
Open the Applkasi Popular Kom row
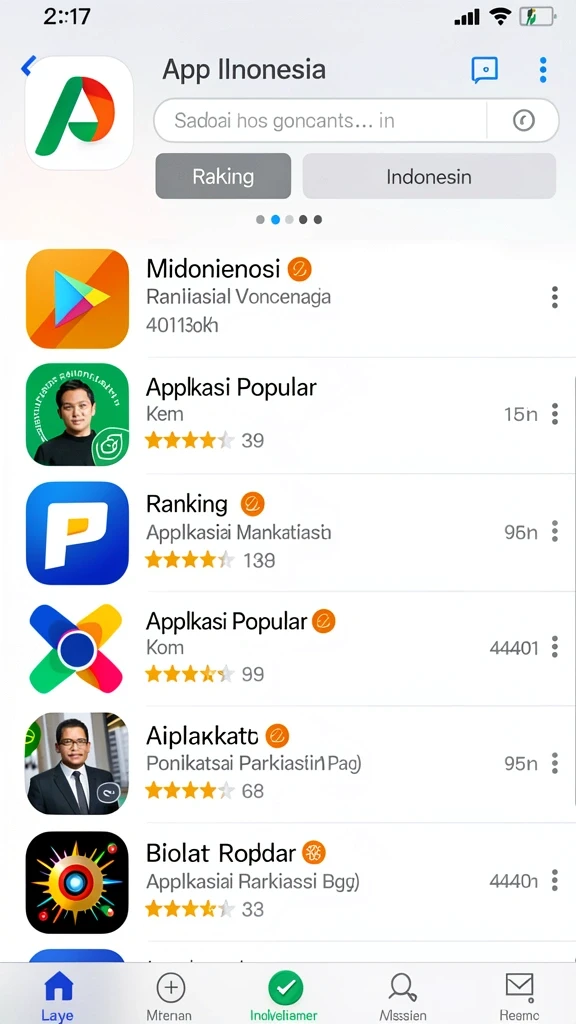pyautogui.click(x=288, y=648)
